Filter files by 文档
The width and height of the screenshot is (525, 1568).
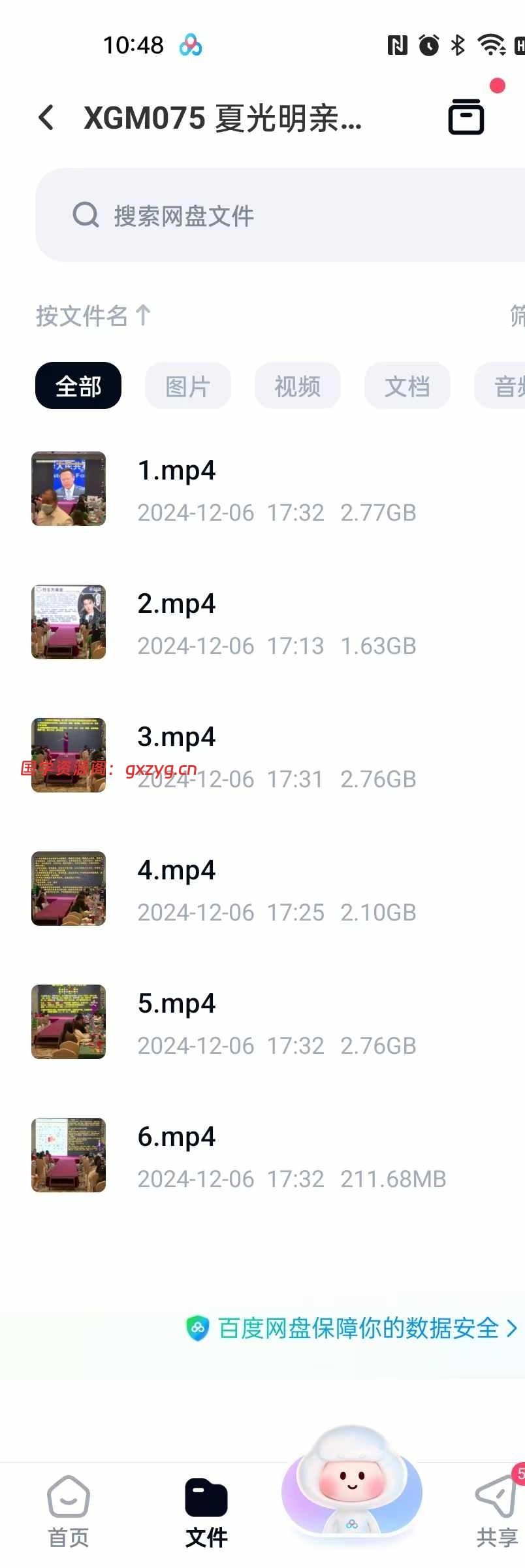pos(407,386)
